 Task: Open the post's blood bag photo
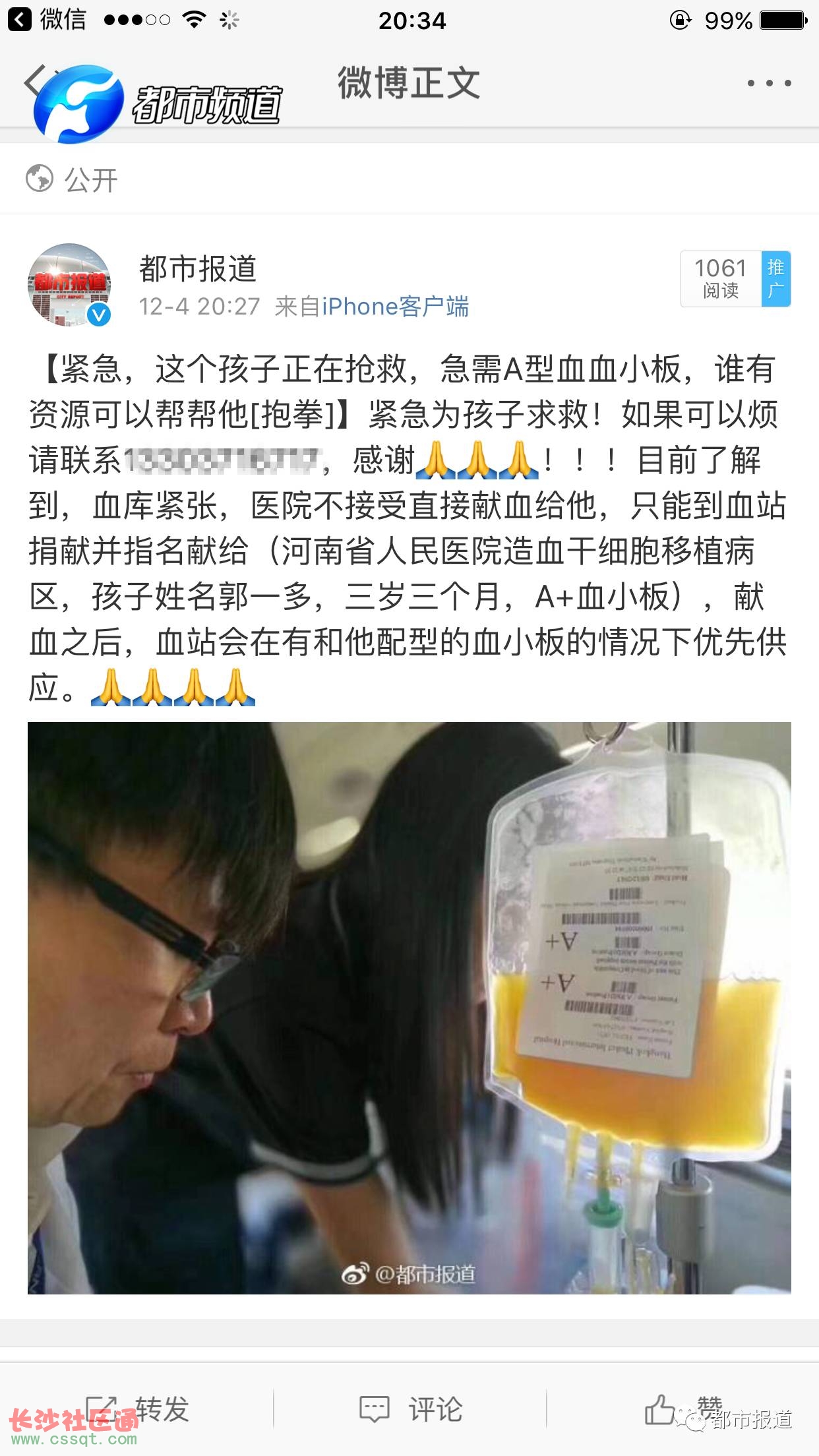(x=409, y=1008)
